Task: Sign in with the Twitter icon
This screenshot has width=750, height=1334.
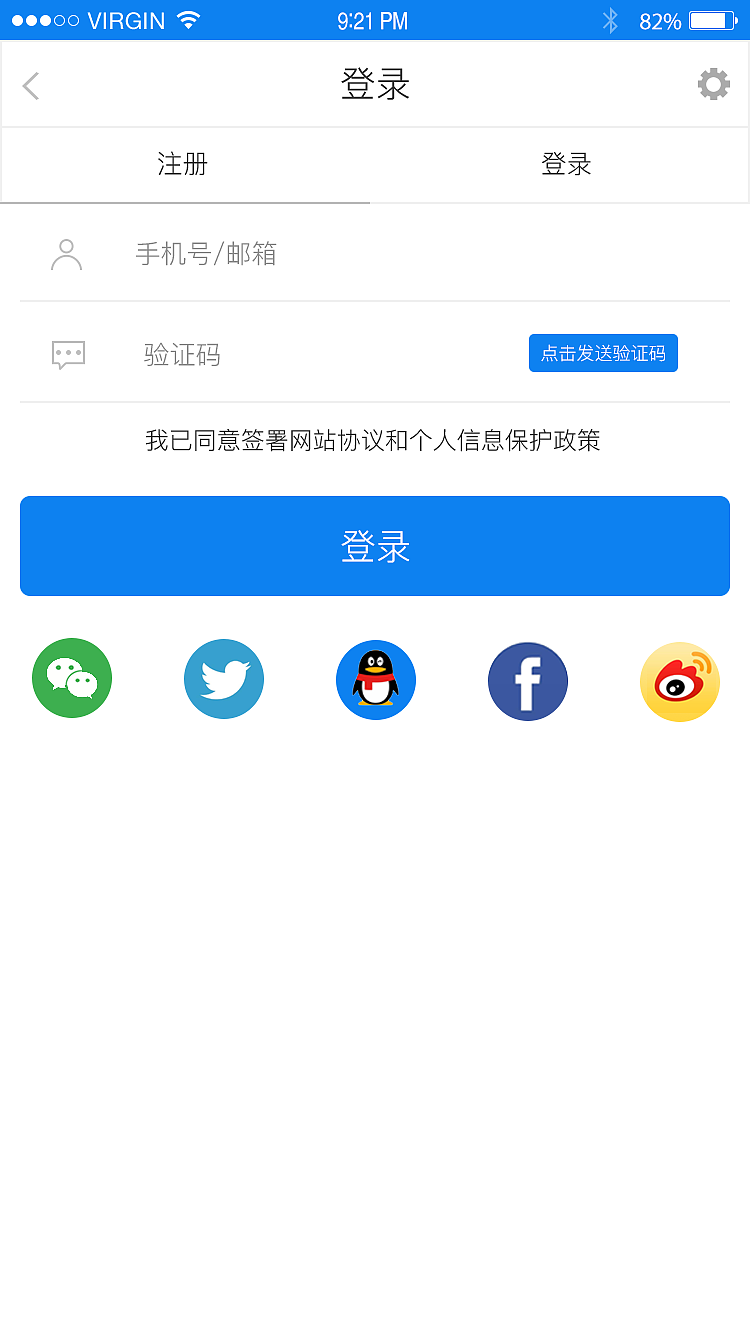Action: tap(224, 678)
